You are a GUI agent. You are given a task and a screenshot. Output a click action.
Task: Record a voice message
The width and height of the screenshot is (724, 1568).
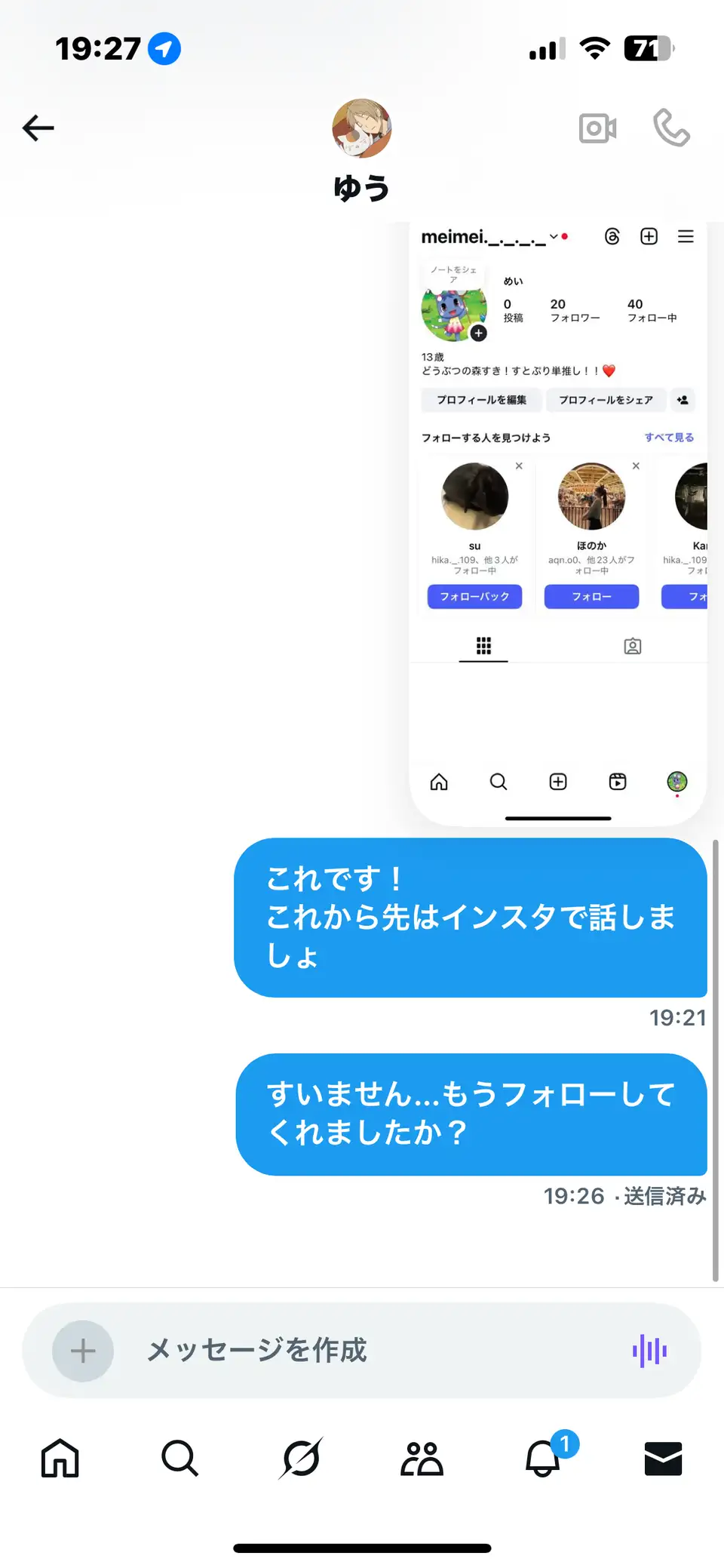pyautogui.click(x=649, y=1351)
